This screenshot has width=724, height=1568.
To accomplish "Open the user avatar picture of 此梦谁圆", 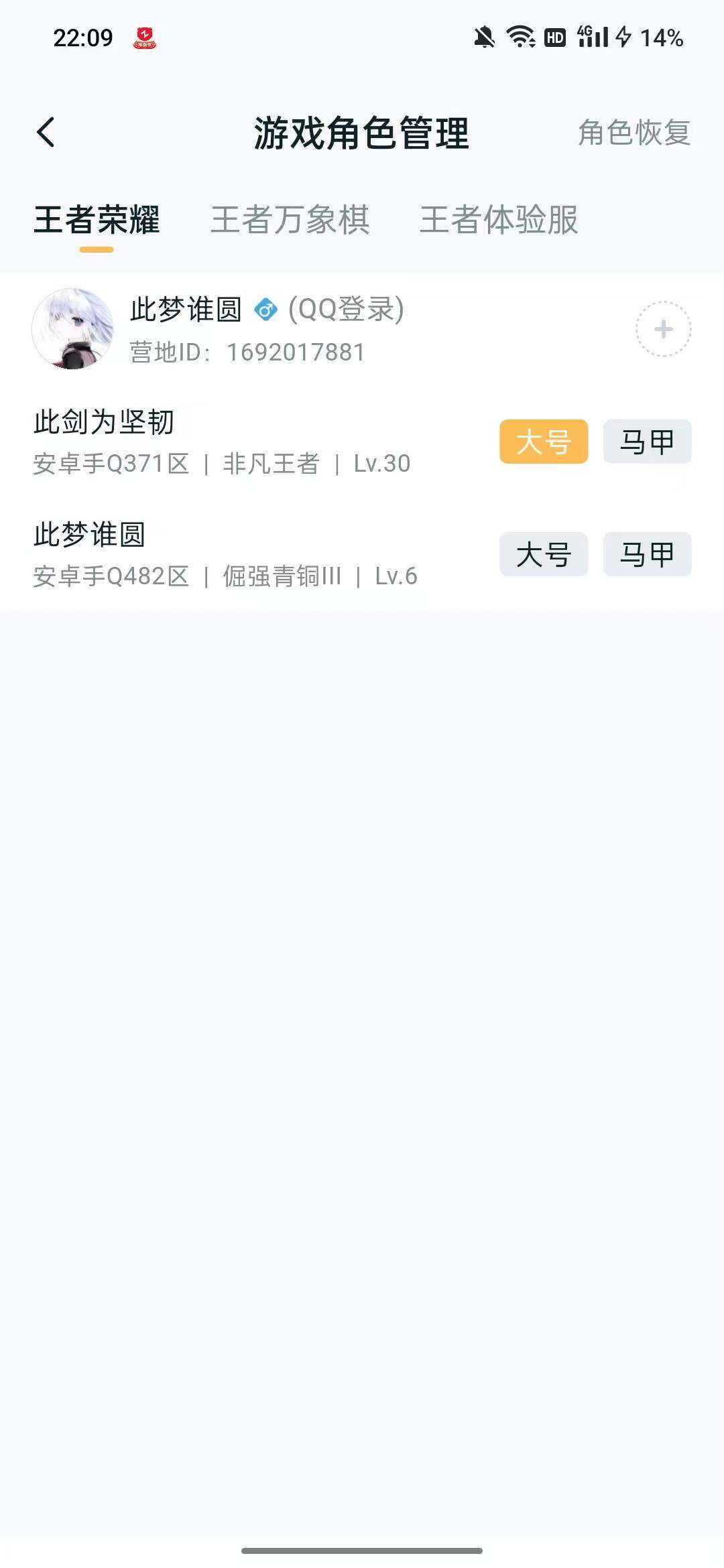I will [75, 329].
